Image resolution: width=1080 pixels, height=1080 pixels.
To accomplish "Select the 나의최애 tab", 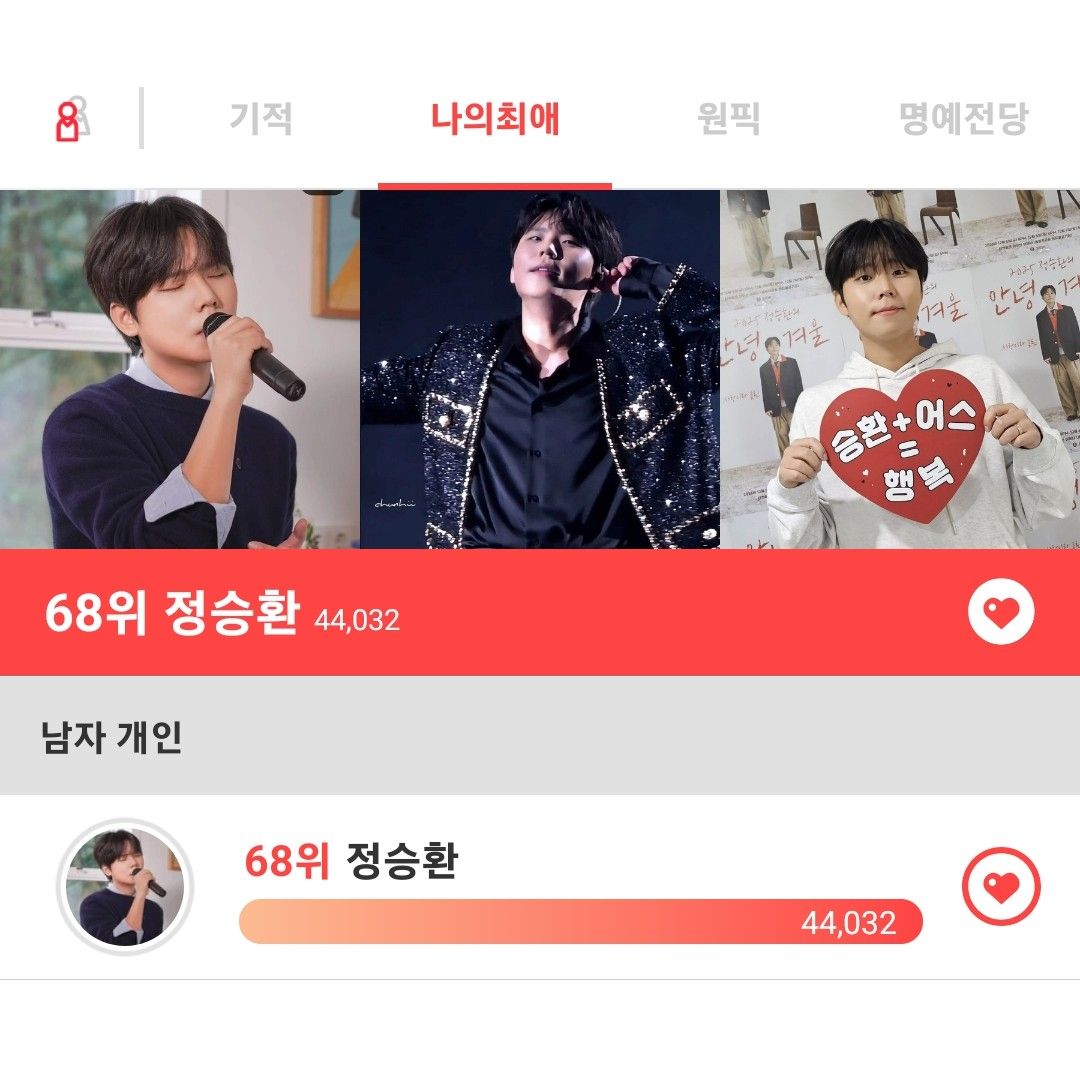I will pyautogui.click(x=495, y=119).
